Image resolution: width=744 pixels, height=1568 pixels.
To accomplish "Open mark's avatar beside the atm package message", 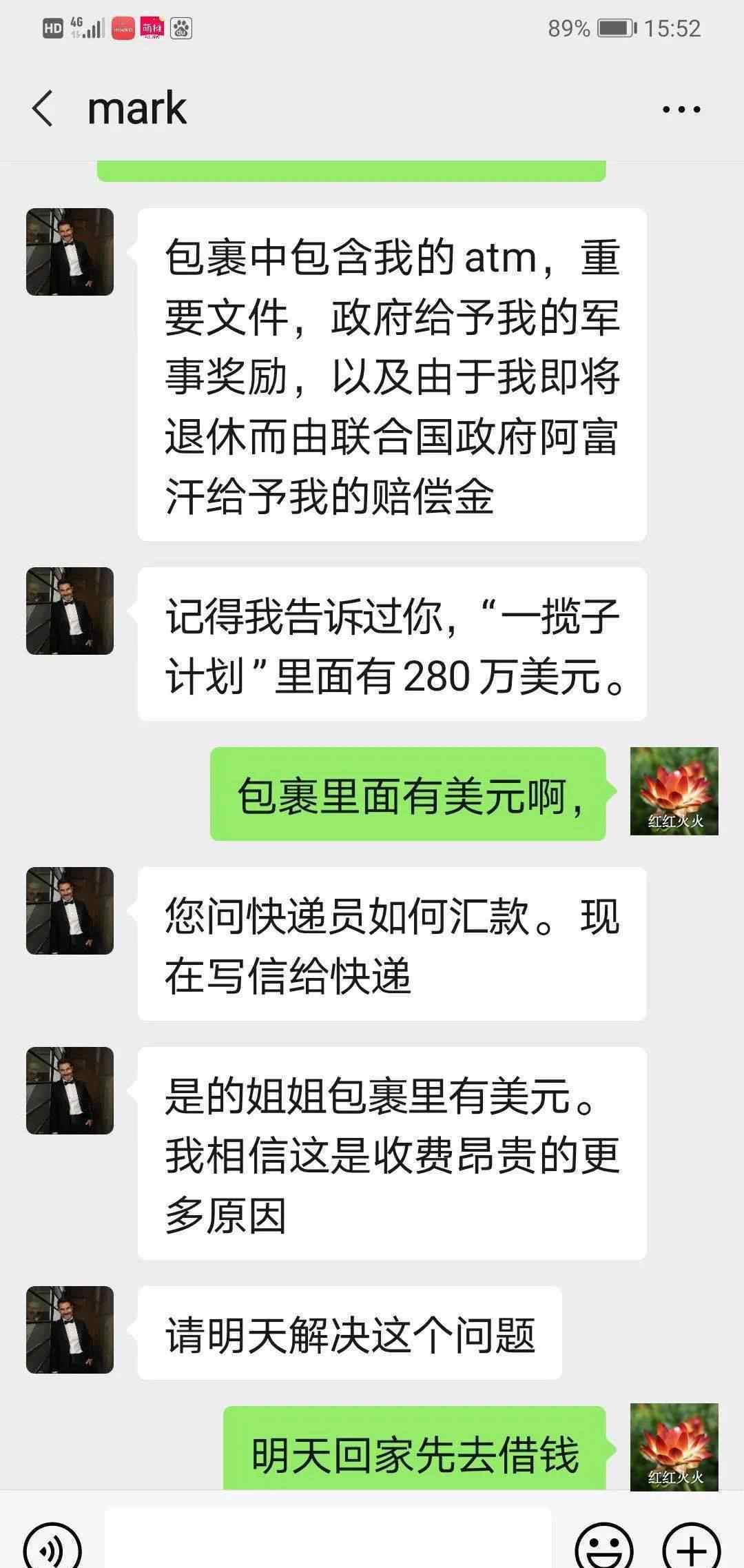I will coord(70,252).
